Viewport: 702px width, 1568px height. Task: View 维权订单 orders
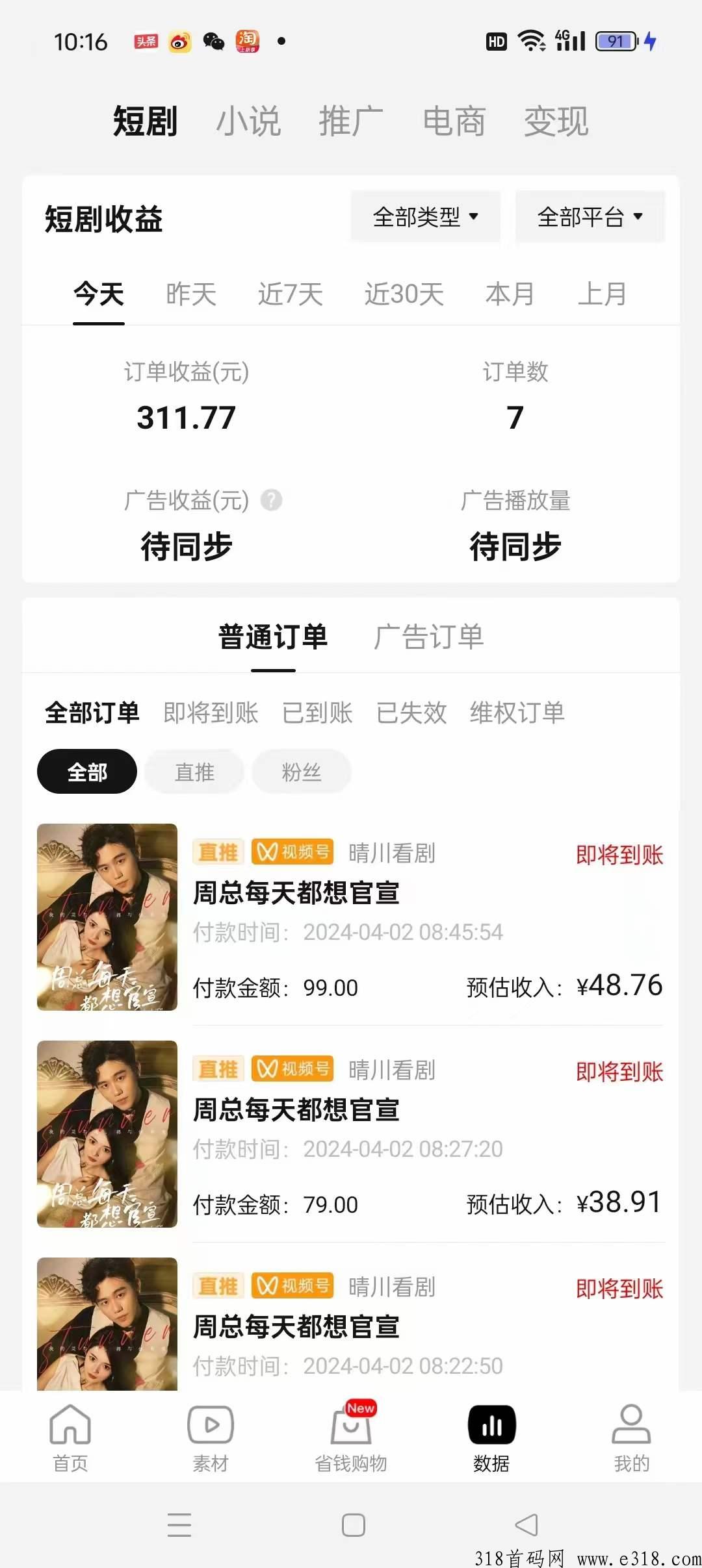coord(517,713)
